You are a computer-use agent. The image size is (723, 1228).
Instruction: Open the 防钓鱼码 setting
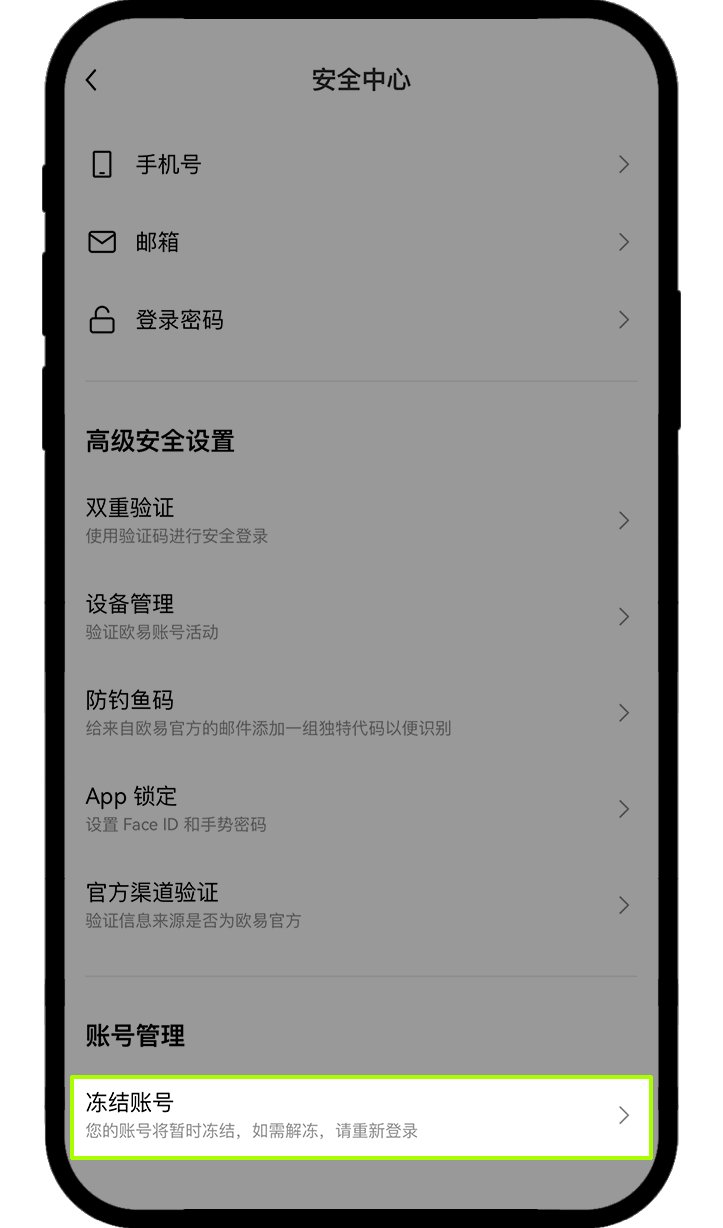(360, 712)
